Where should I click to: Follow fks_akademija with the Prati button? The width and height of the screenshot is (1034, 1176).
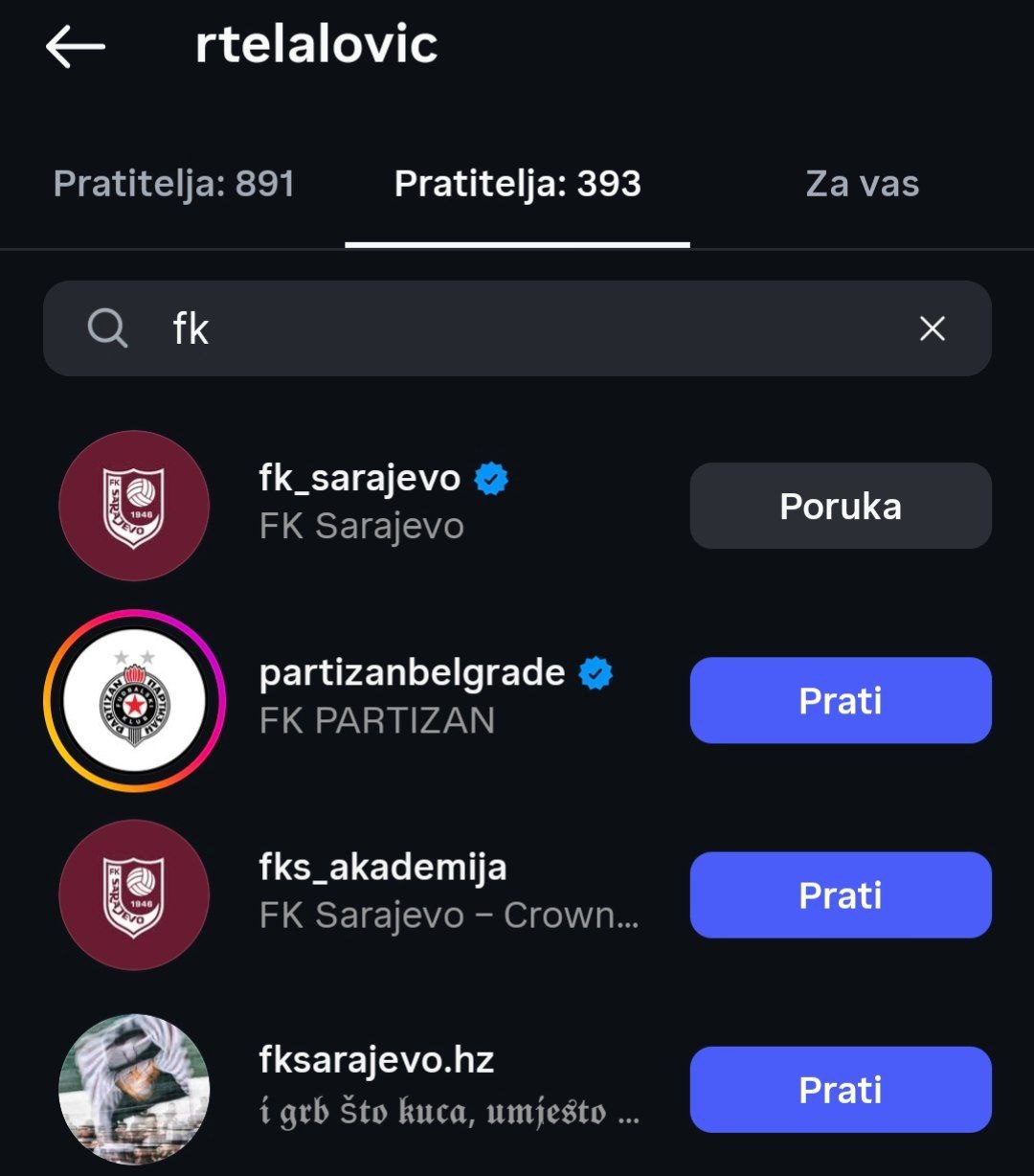click(840, 894)
